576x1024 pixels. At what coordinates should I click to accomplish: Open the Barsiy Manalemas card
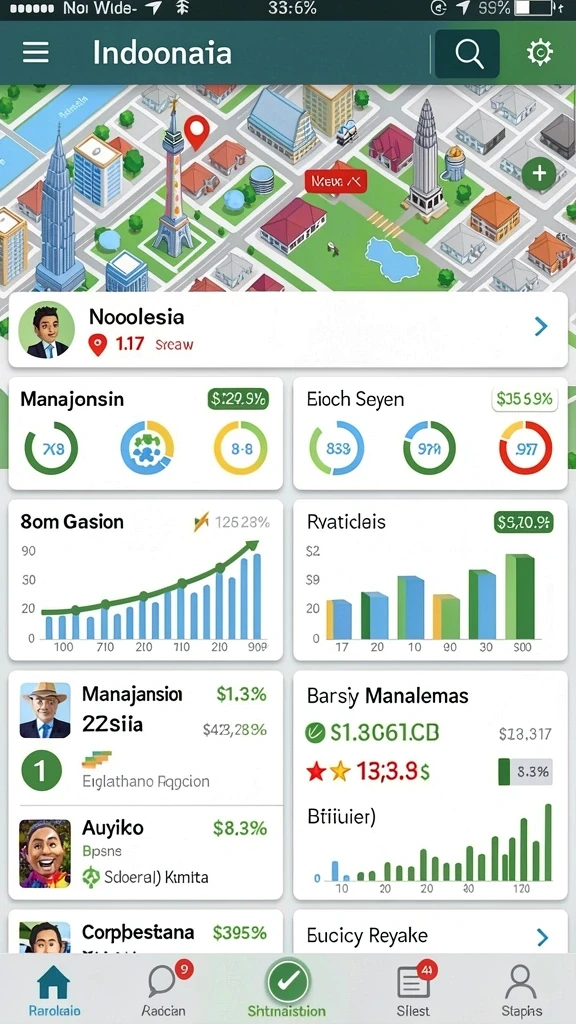coord(430,785)
